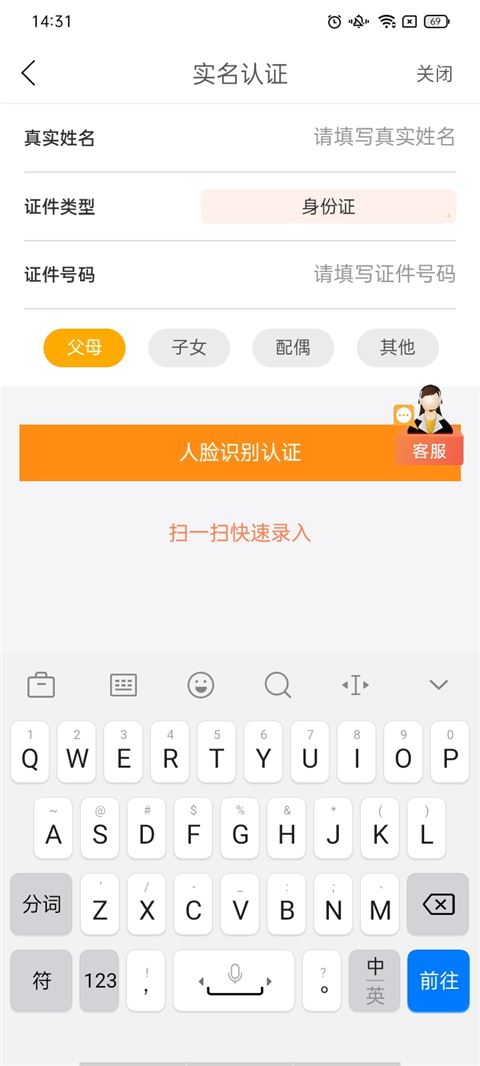Open the keyboard emoji panel
The width and height of the screenshot is (480, 1066).
click(x=201, y=685)
